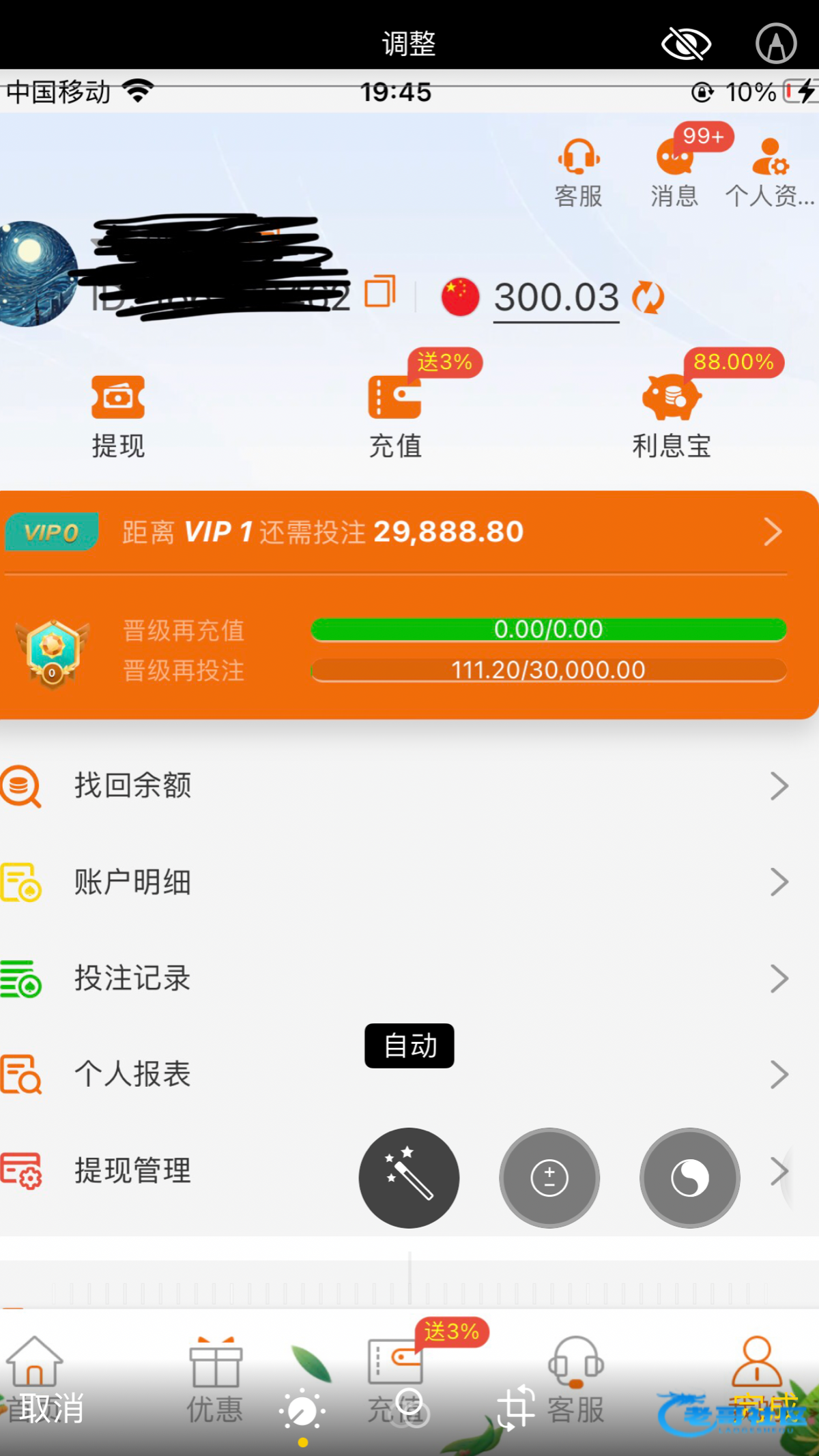Switch to the filters tab
This screenshot has height=1456, width=819.
pos(410,1408)
